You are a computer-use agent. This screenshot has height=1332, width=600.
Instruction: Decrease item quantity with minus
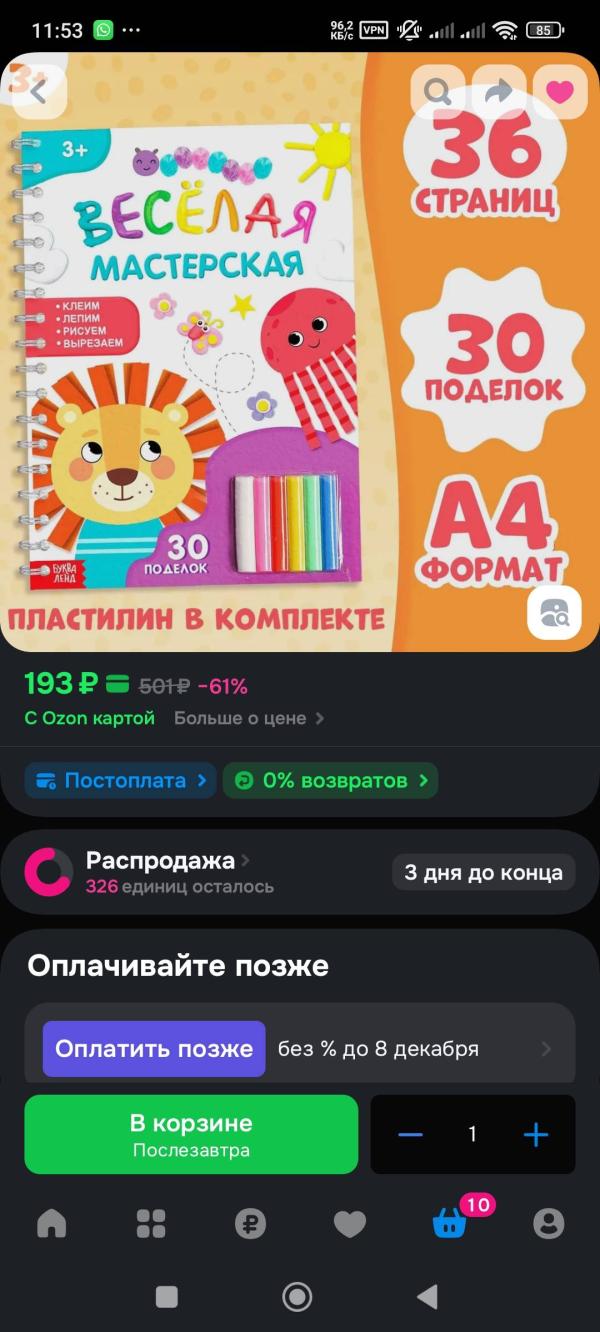point(411,1134)
